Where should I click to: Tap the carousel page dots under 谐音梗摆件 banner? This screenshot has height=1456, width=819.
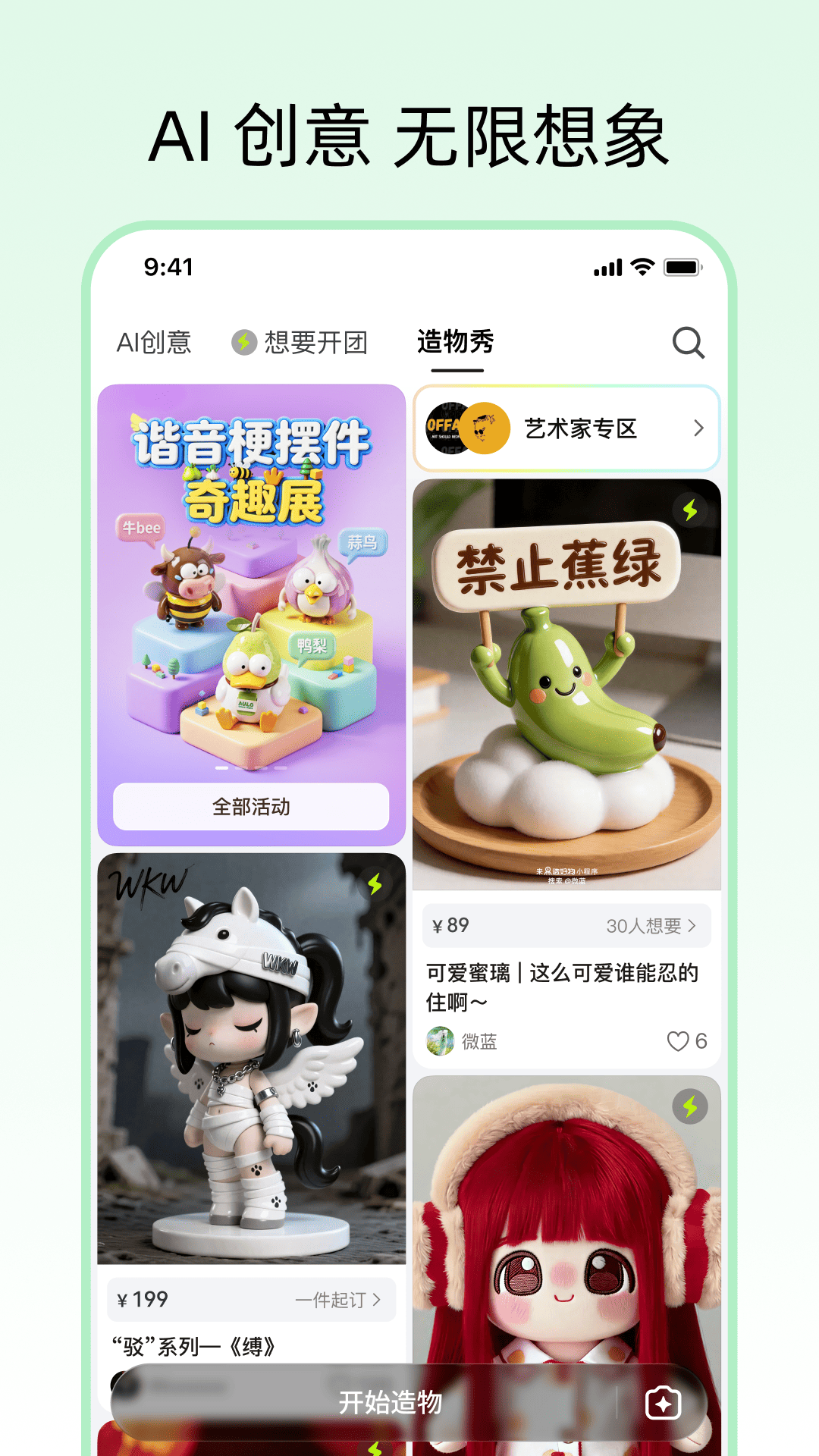[x=250, y=768]
